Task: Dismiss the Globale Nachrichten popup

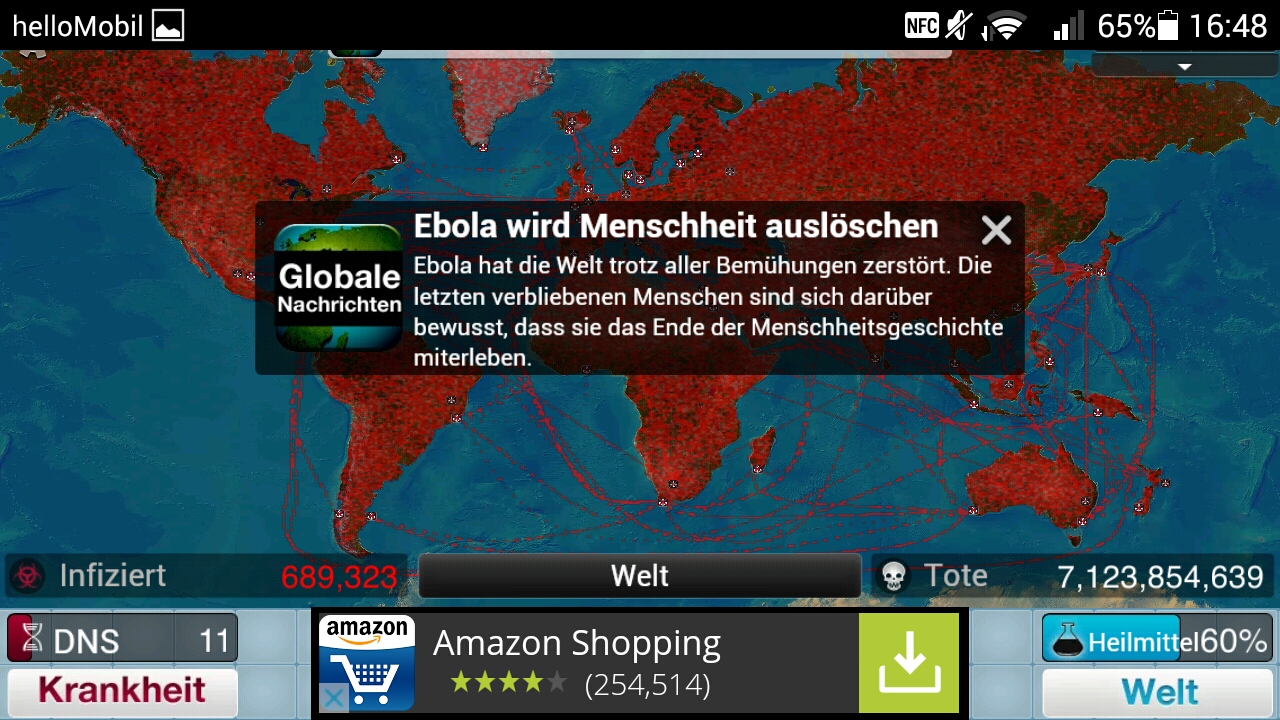Action: (x=995, y=231)
